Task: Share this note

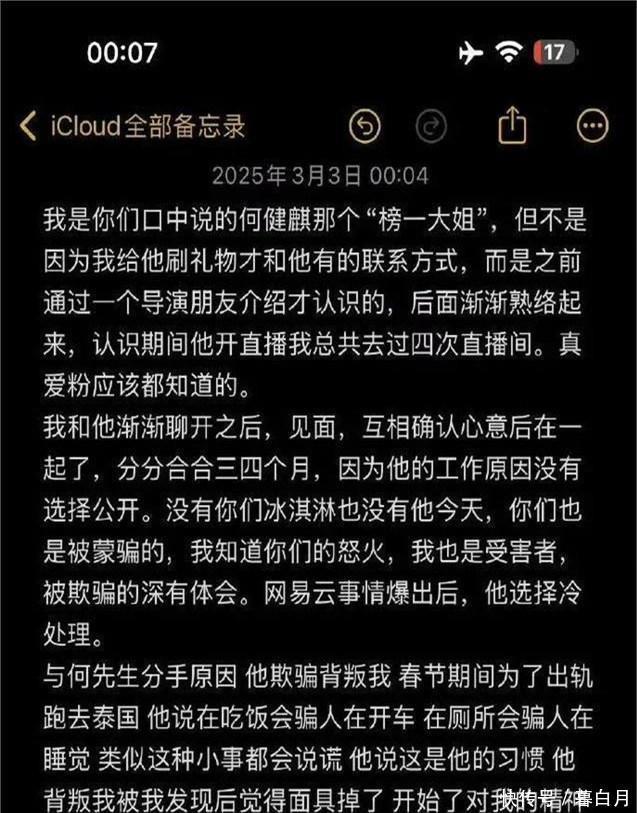Action: [x=511, y=124]
